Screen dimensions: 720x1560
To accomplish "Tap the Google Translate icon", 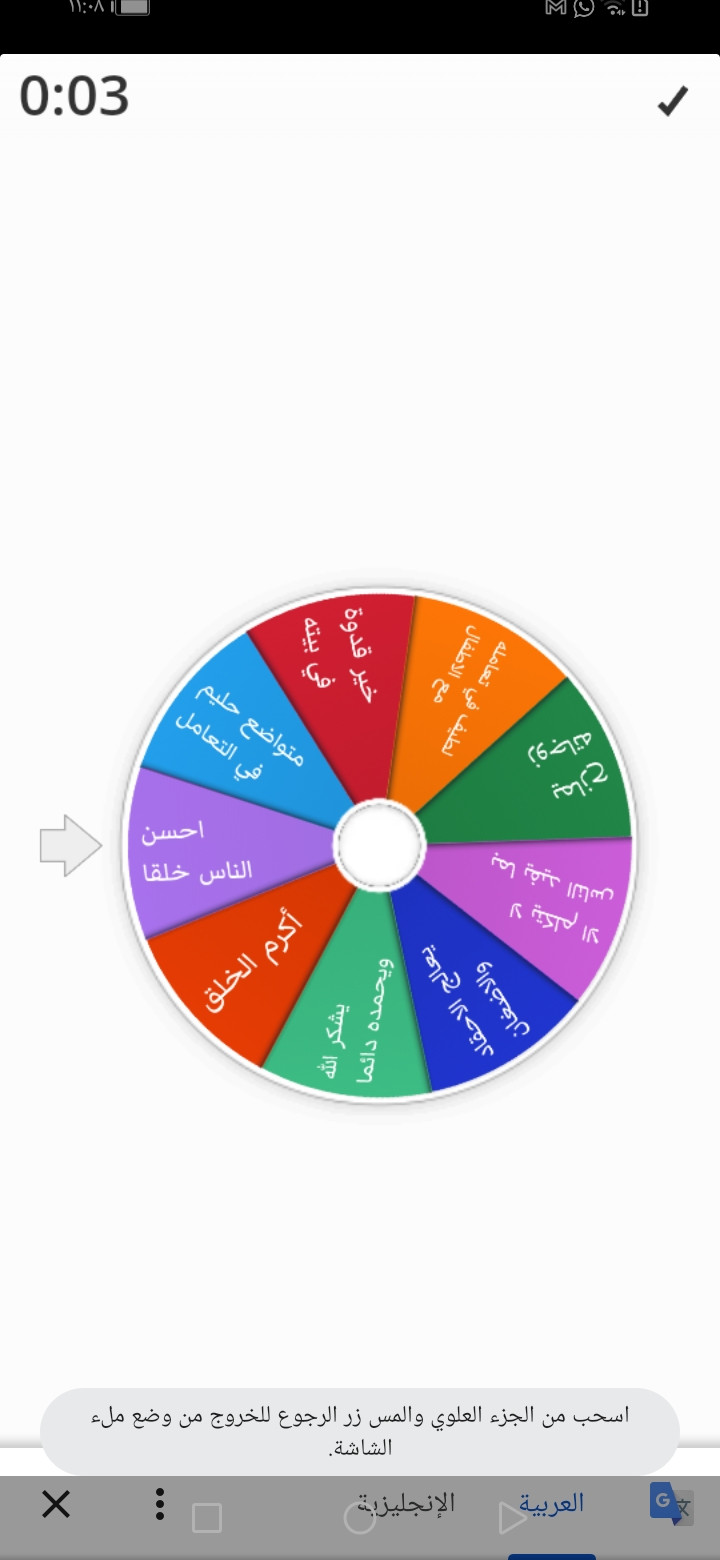I will [x=669, y=1504].
